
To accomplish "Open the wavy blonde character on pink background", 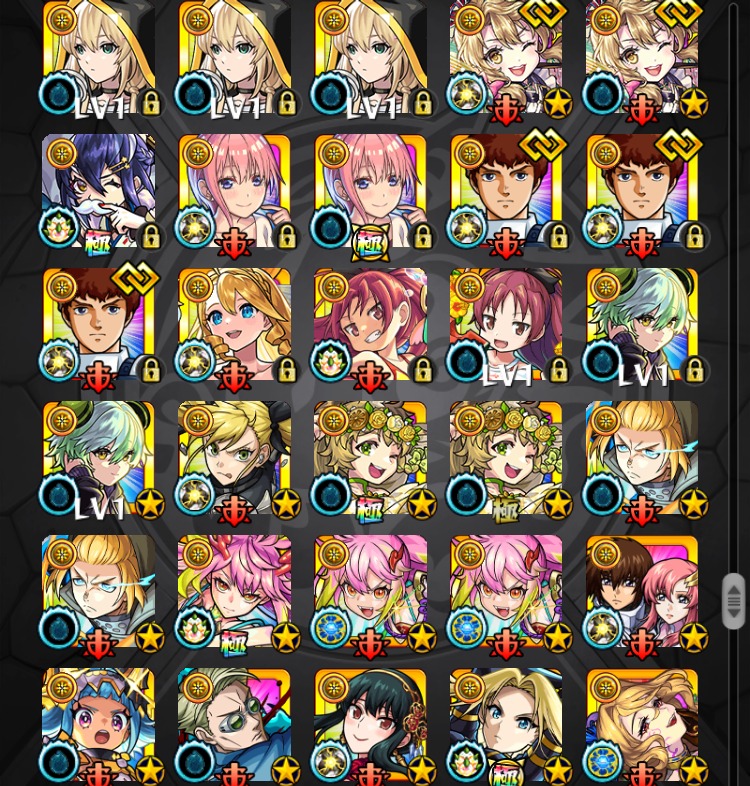I will (642, 722).
